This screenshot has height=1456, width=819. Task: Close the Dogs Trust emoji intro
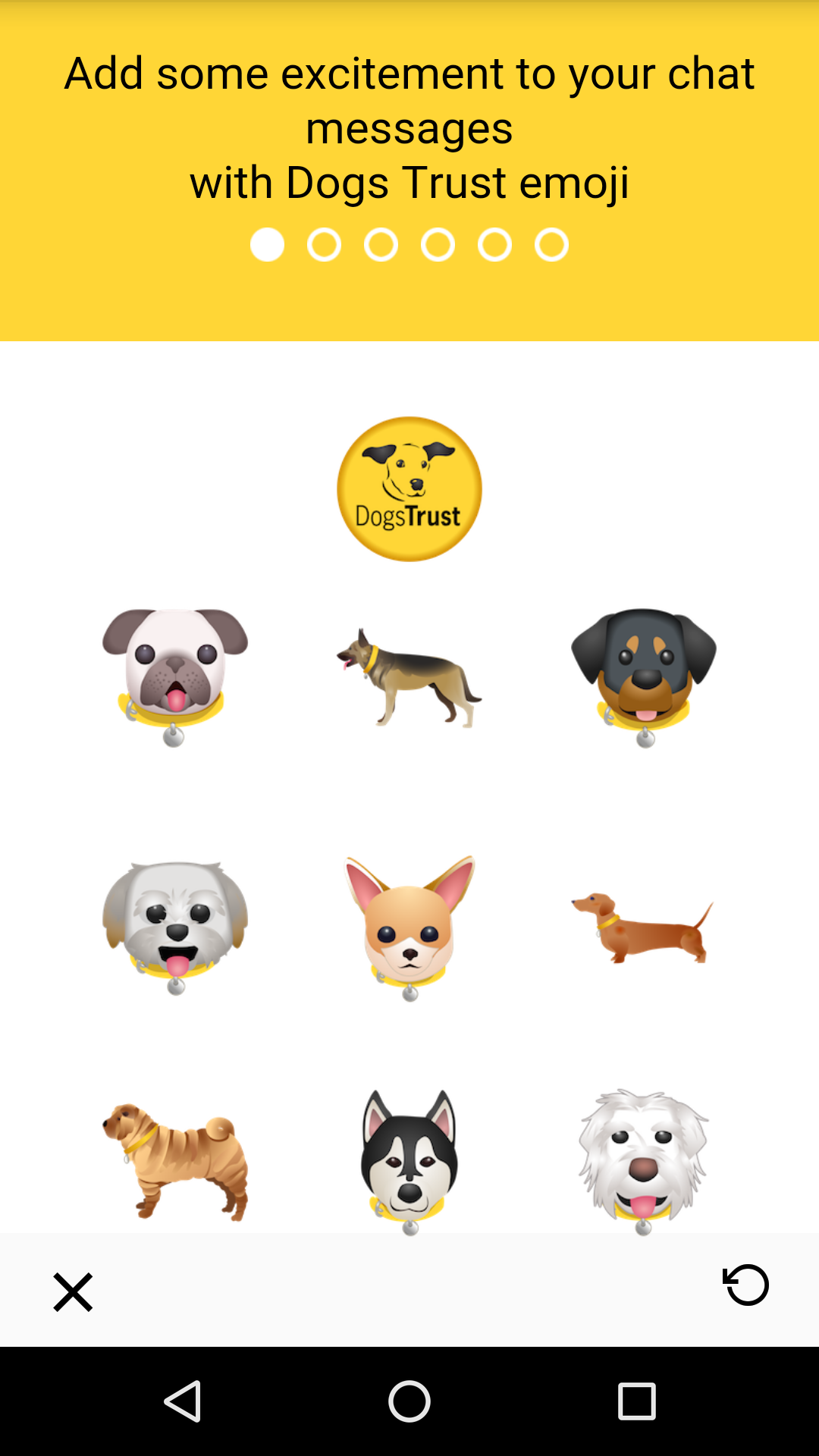[73, 1291]
